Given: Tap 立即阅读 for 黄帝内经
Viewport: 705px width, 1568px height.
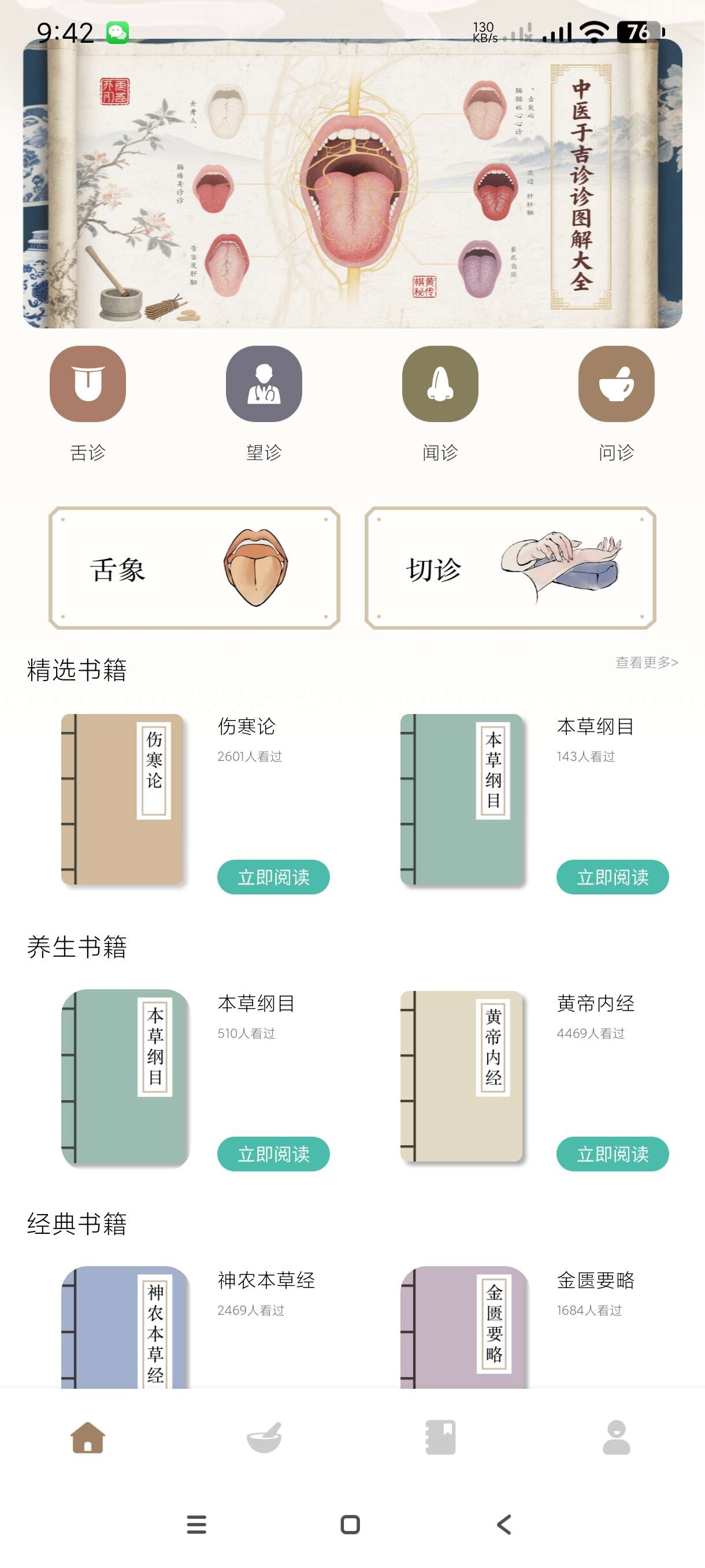Looking at the screenshot, I should coord(612,1154).
